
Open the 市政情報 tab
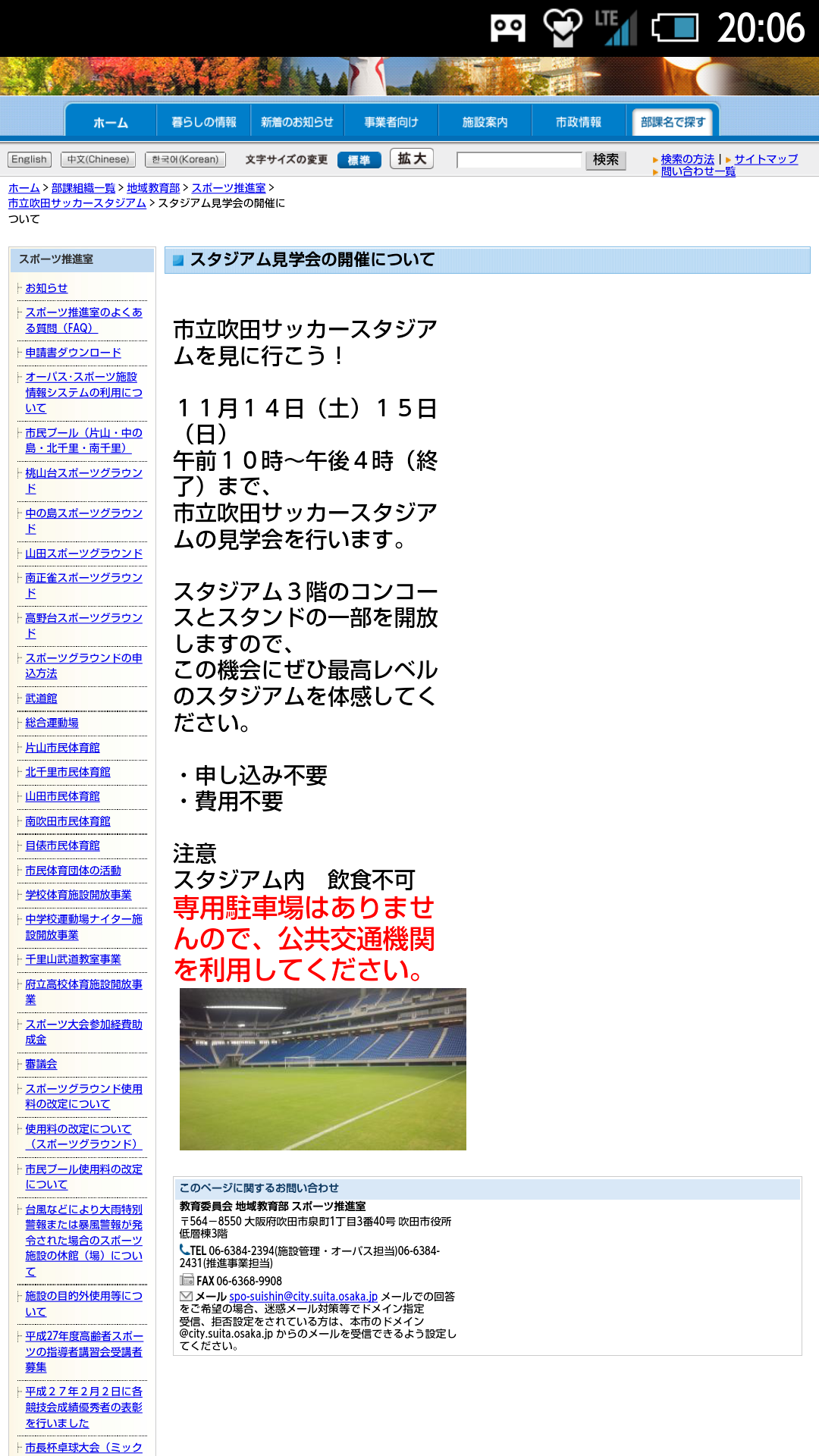(x=578, y=122)
